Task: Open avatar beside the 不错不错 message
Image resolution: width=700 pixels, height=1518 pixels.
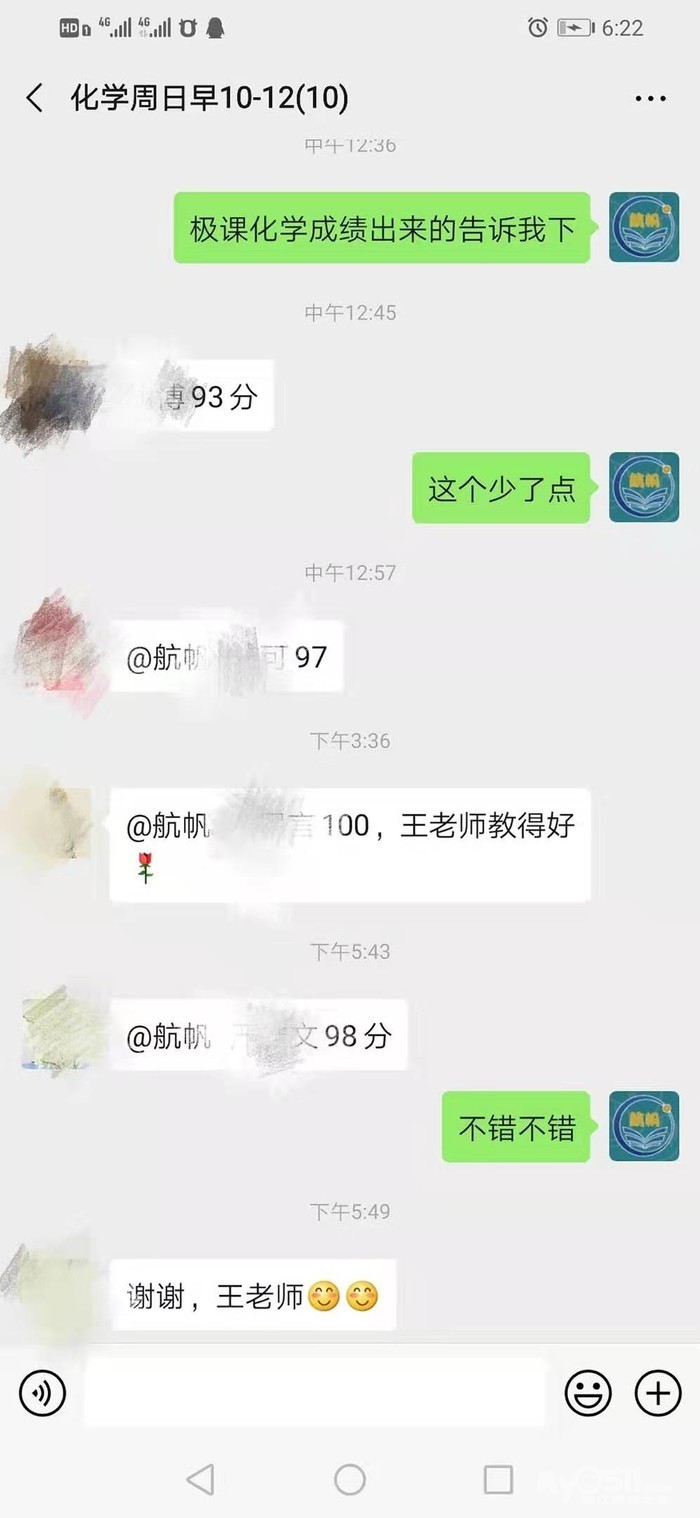Action: 644,1127
